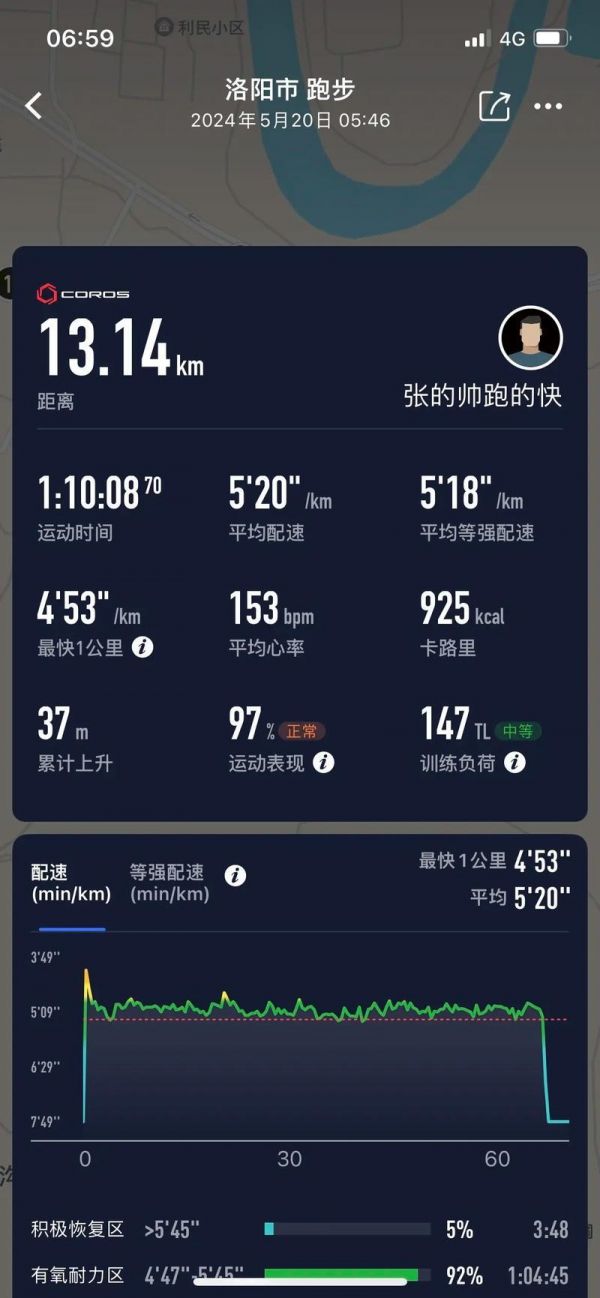
Task: Share this running activity
Action: click(x=495, y=106)
